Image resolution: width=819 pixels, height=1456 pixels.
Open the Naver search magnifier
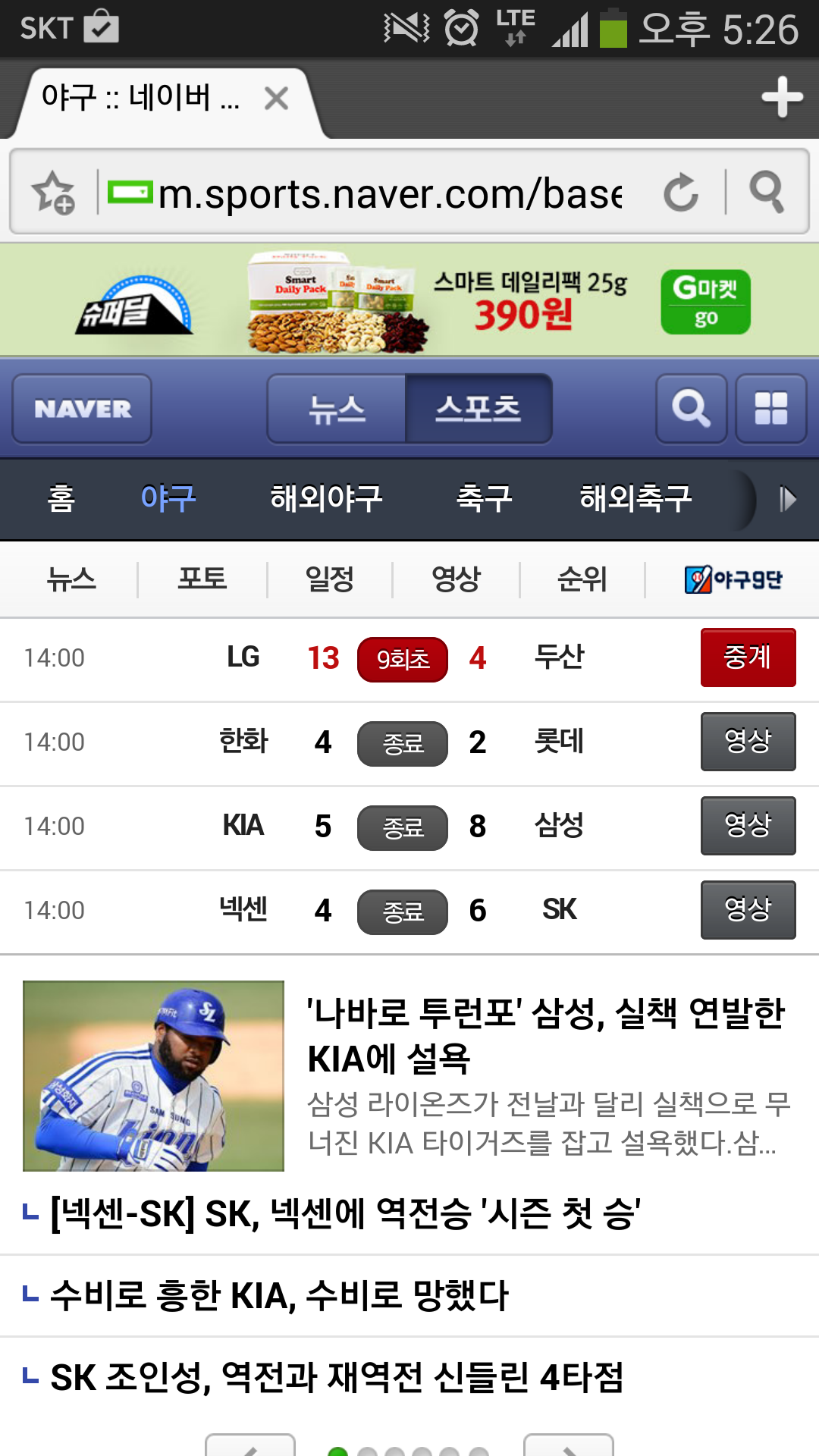coord(691,409)
